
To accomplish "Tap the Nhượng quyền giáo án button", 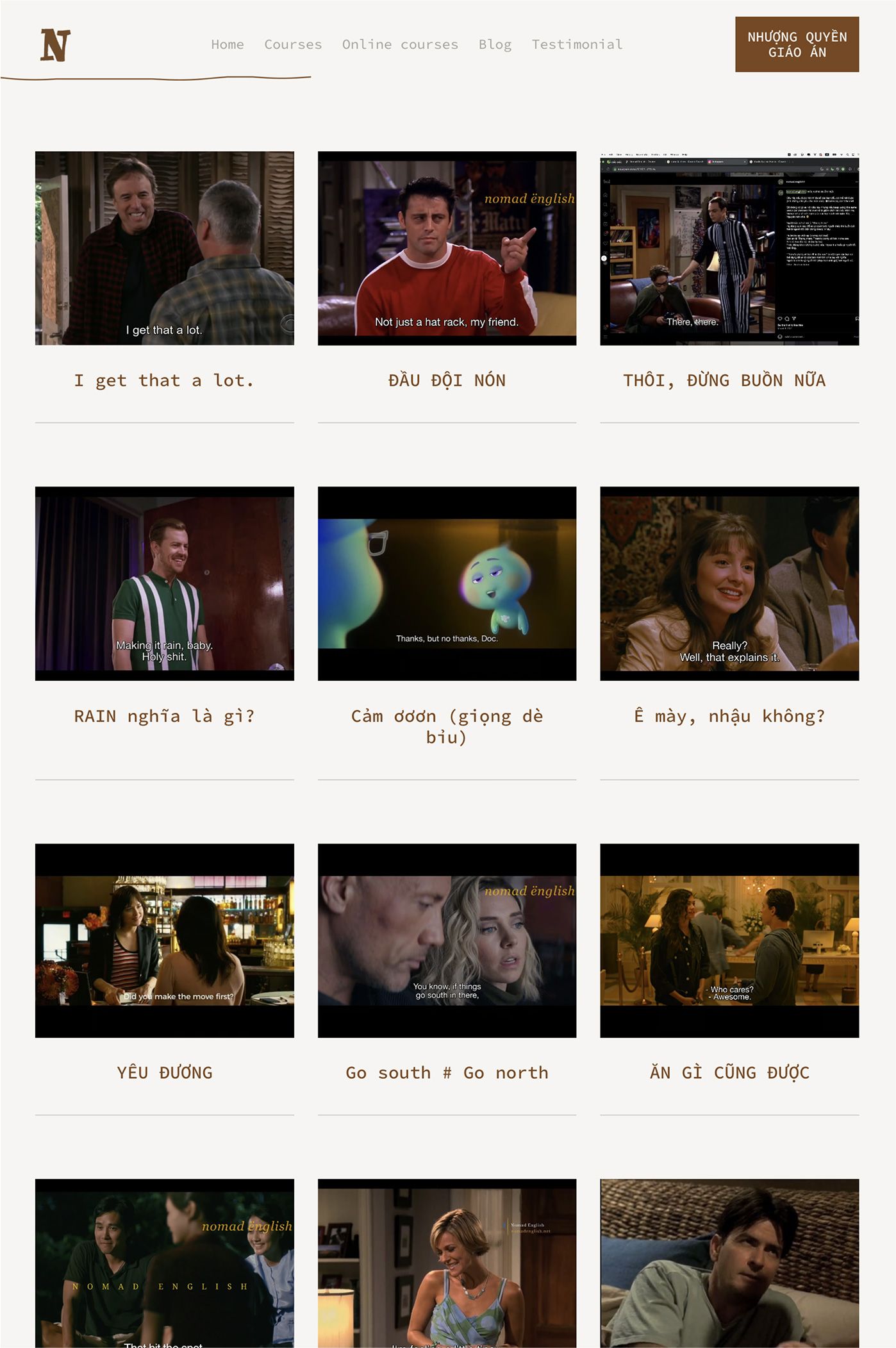I will pos(797,44).
